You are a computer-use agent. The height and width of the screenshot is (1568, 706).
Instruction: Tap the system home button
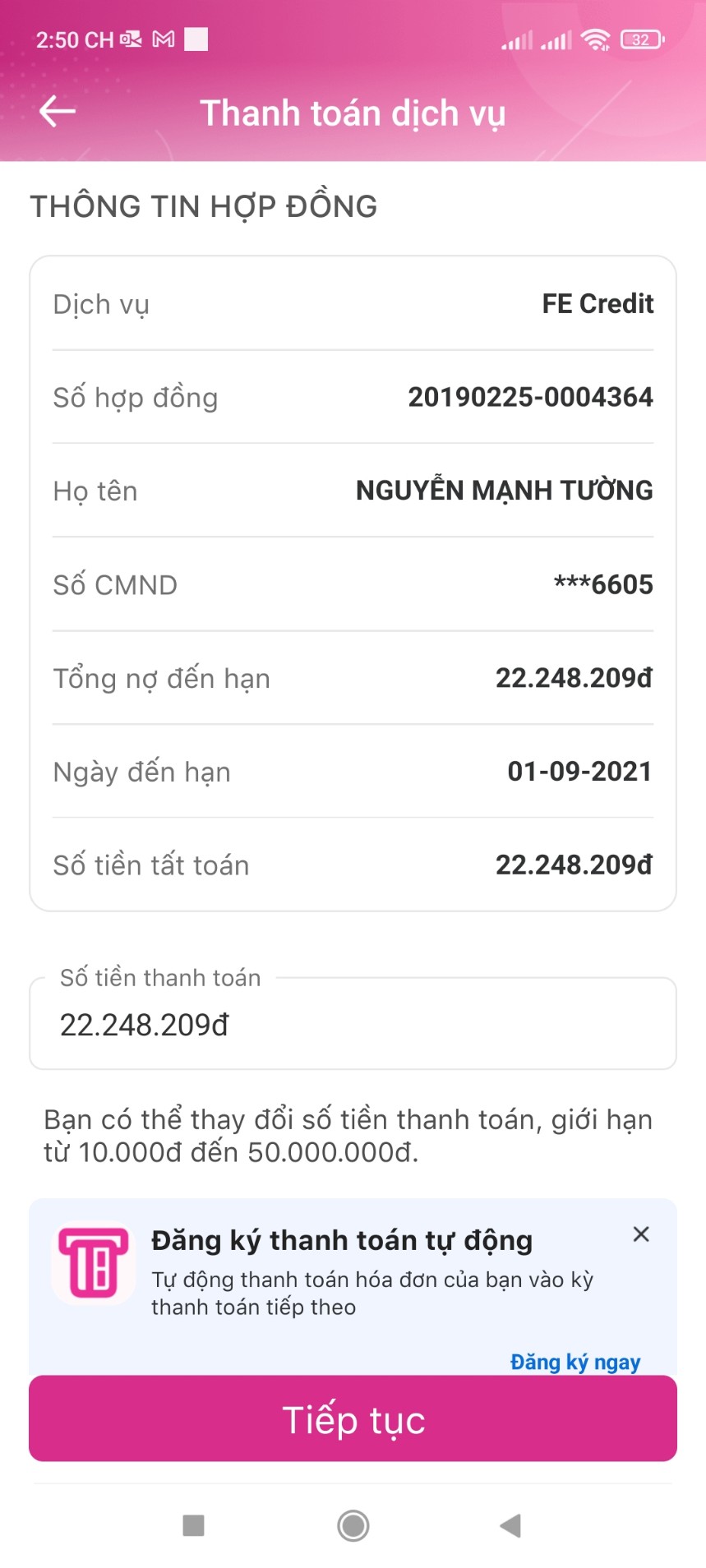click(353, 1526)
